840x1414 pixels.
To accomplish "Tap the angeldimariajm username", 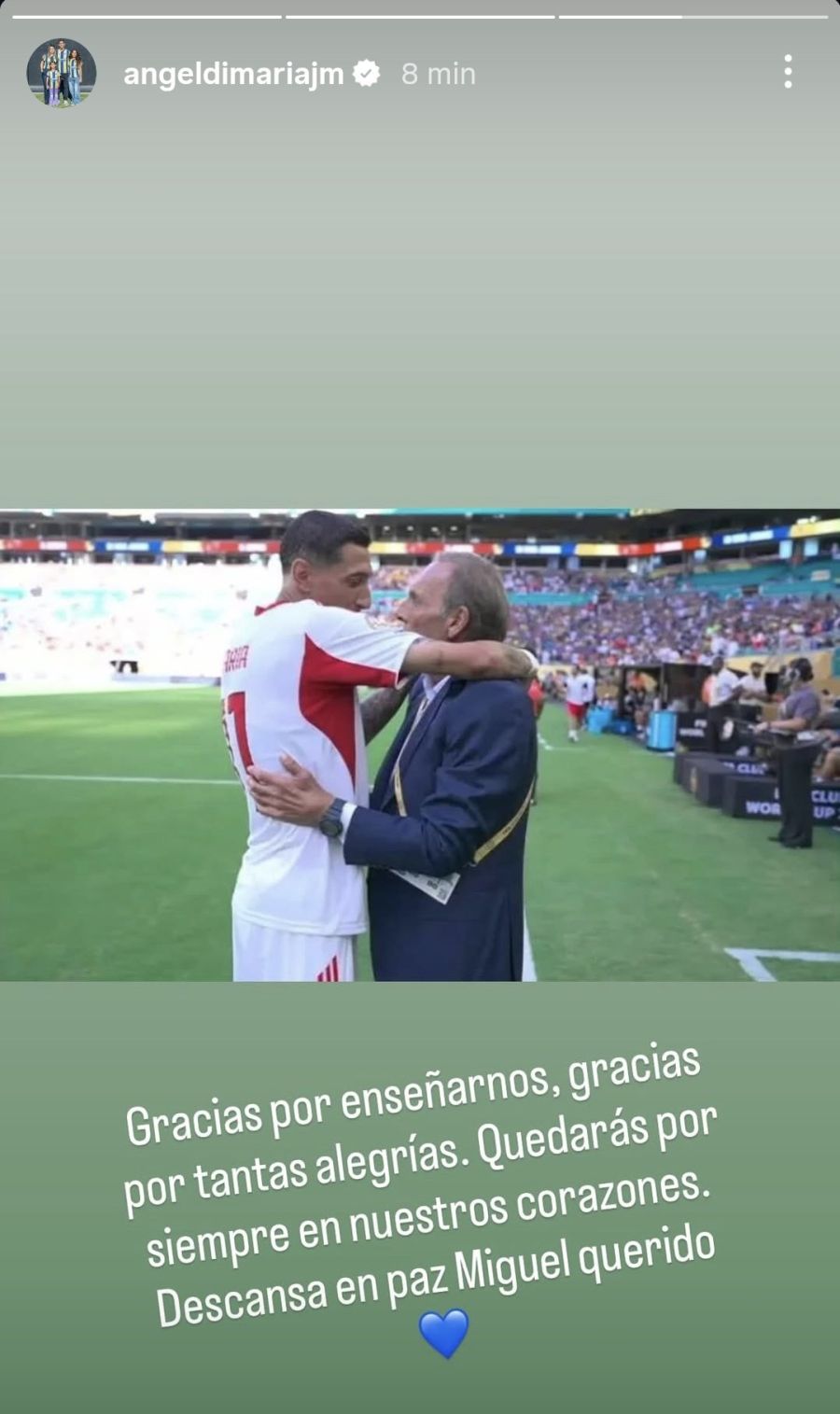I will coord(233,74).
